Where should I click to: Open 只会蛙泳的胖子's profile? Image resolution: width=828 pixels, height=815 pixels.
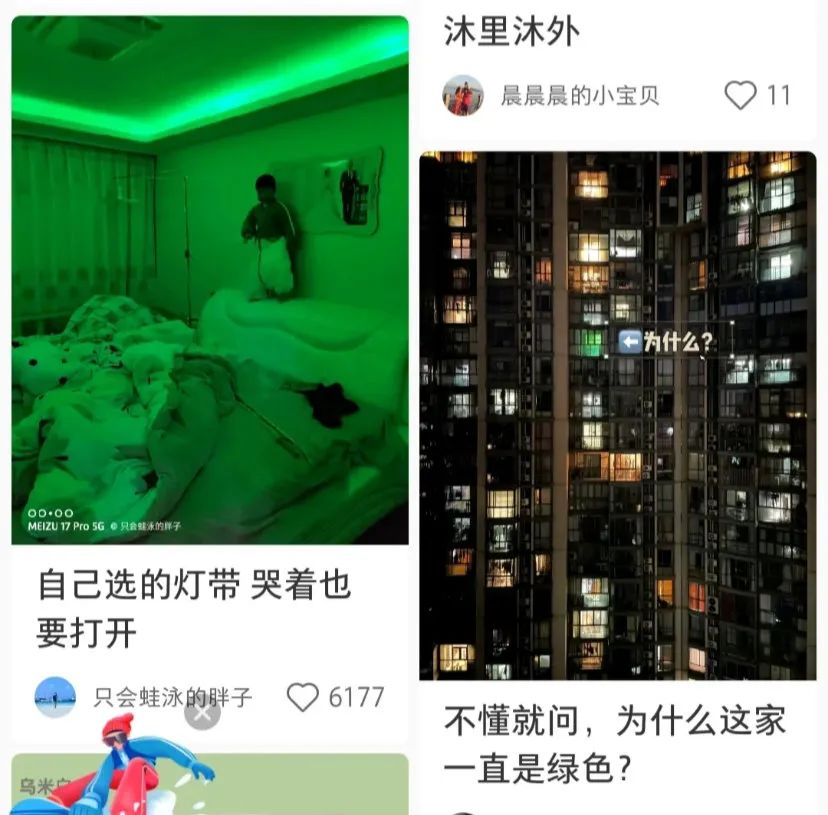(x=55, y=697)
